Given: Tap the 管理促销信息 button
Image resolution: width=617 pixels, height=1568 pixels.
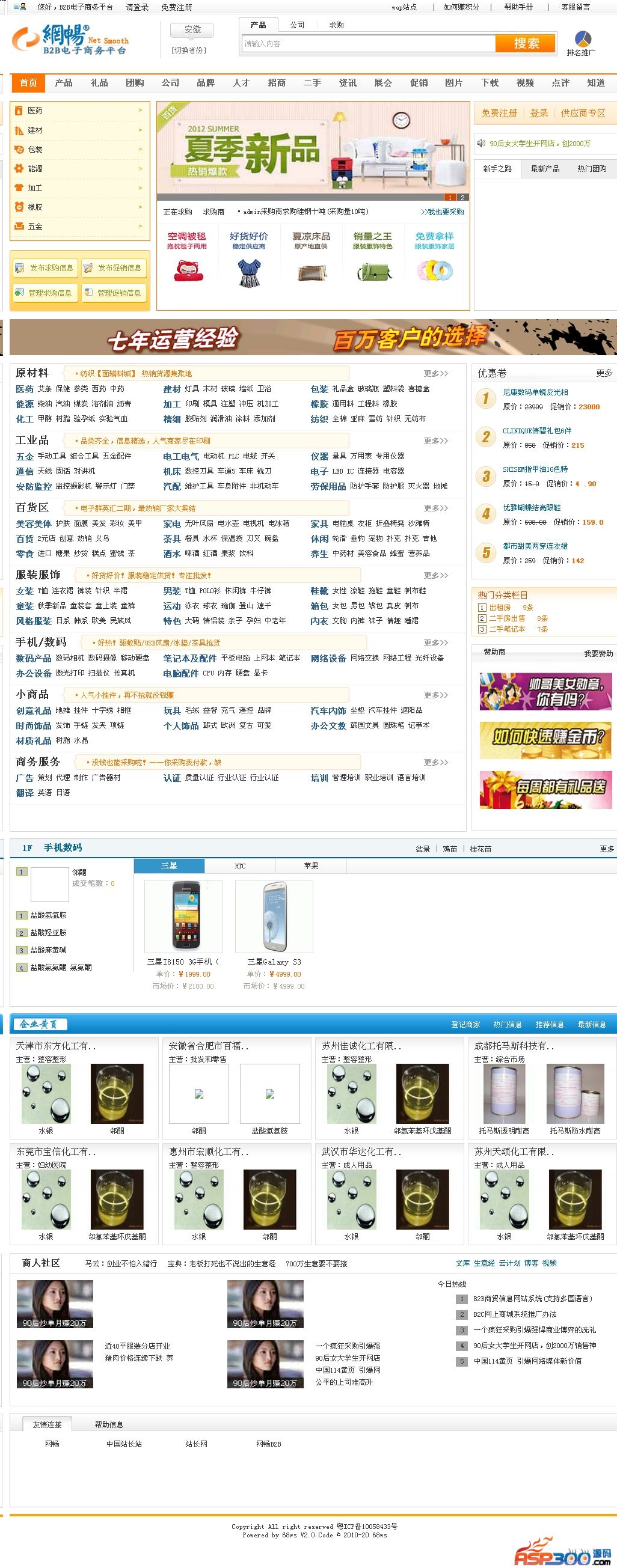Looking at the screenshot, I should coord(114,293).
